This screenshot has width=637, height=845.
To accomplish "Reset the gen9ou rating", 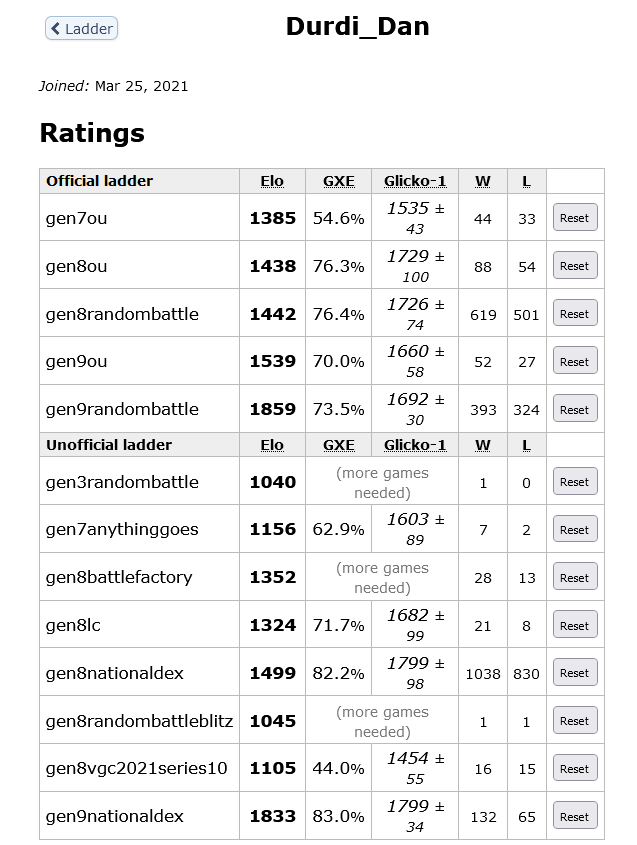I will click(x=574, y=361).
